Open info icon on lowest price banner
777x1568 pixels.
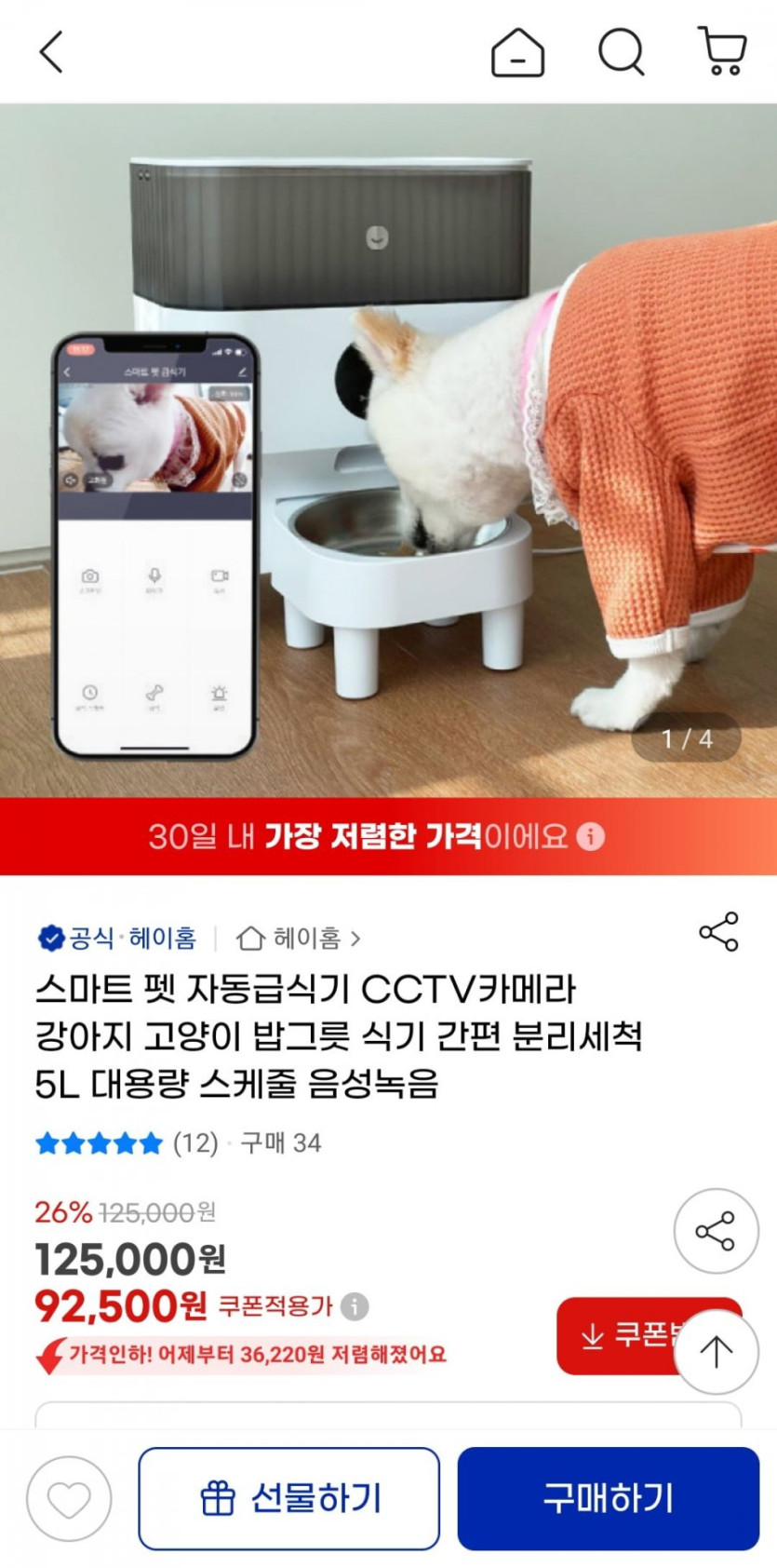coord(591,836)
